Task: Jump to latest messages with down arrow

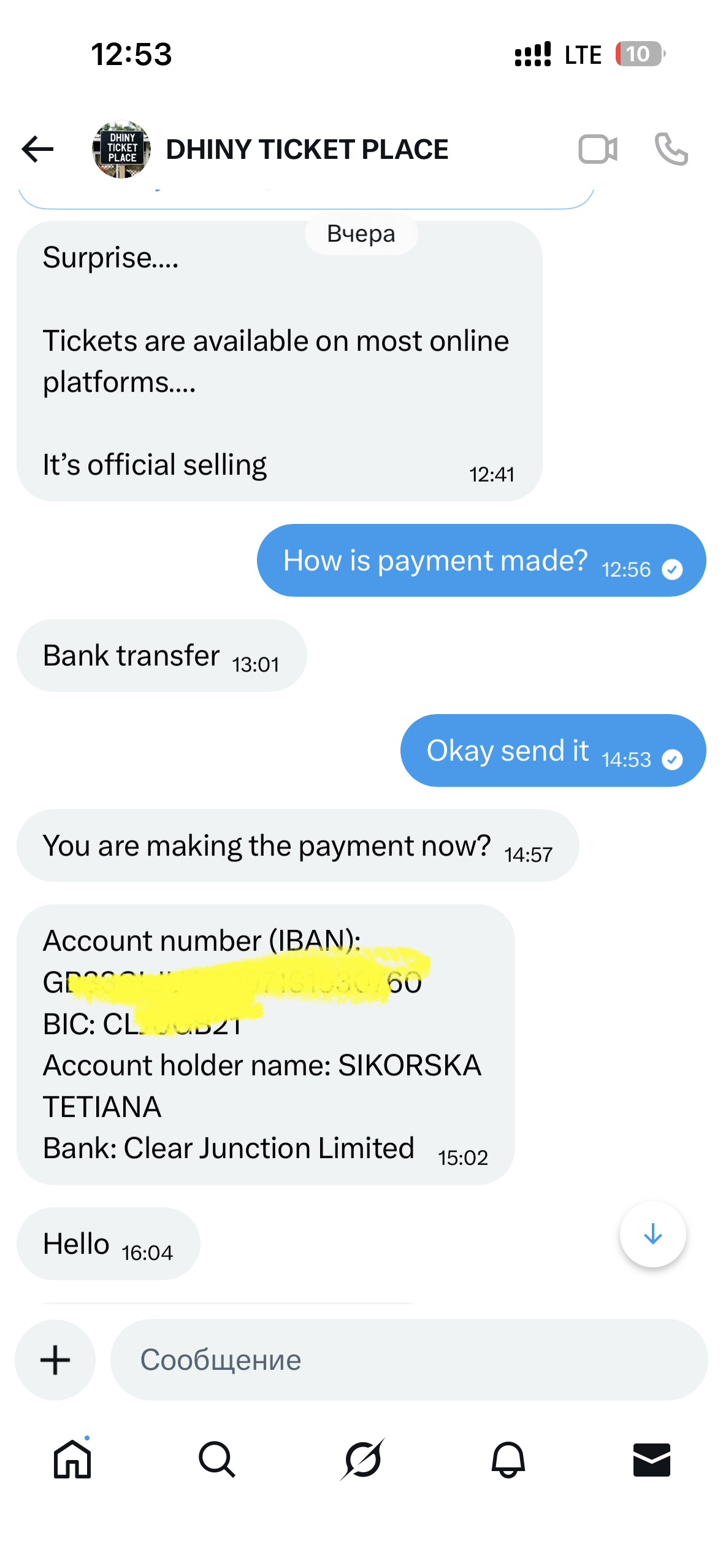Action: coord(652,1234)
